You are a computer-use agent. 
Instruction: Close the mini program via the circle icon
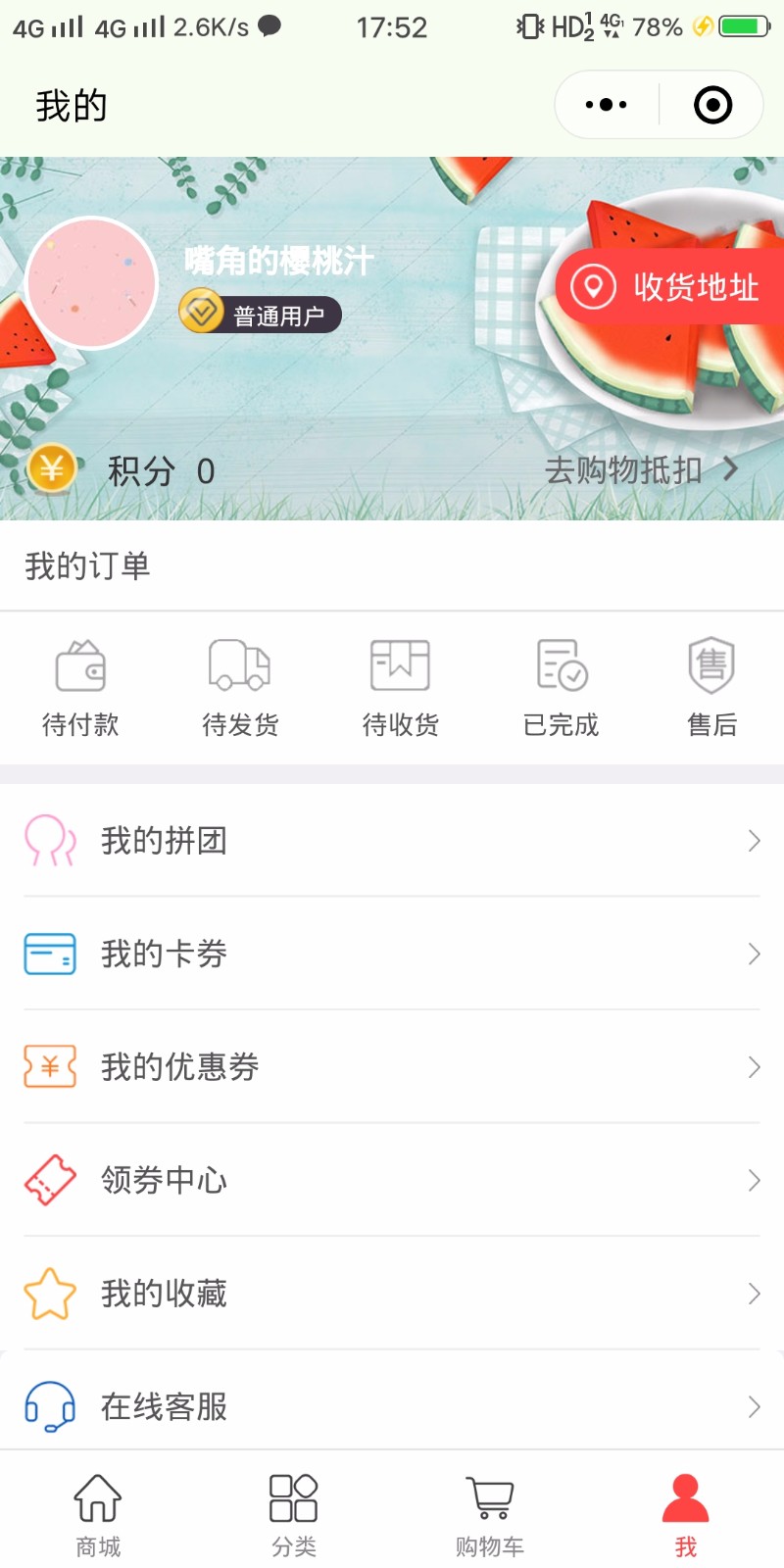(712, 105)
